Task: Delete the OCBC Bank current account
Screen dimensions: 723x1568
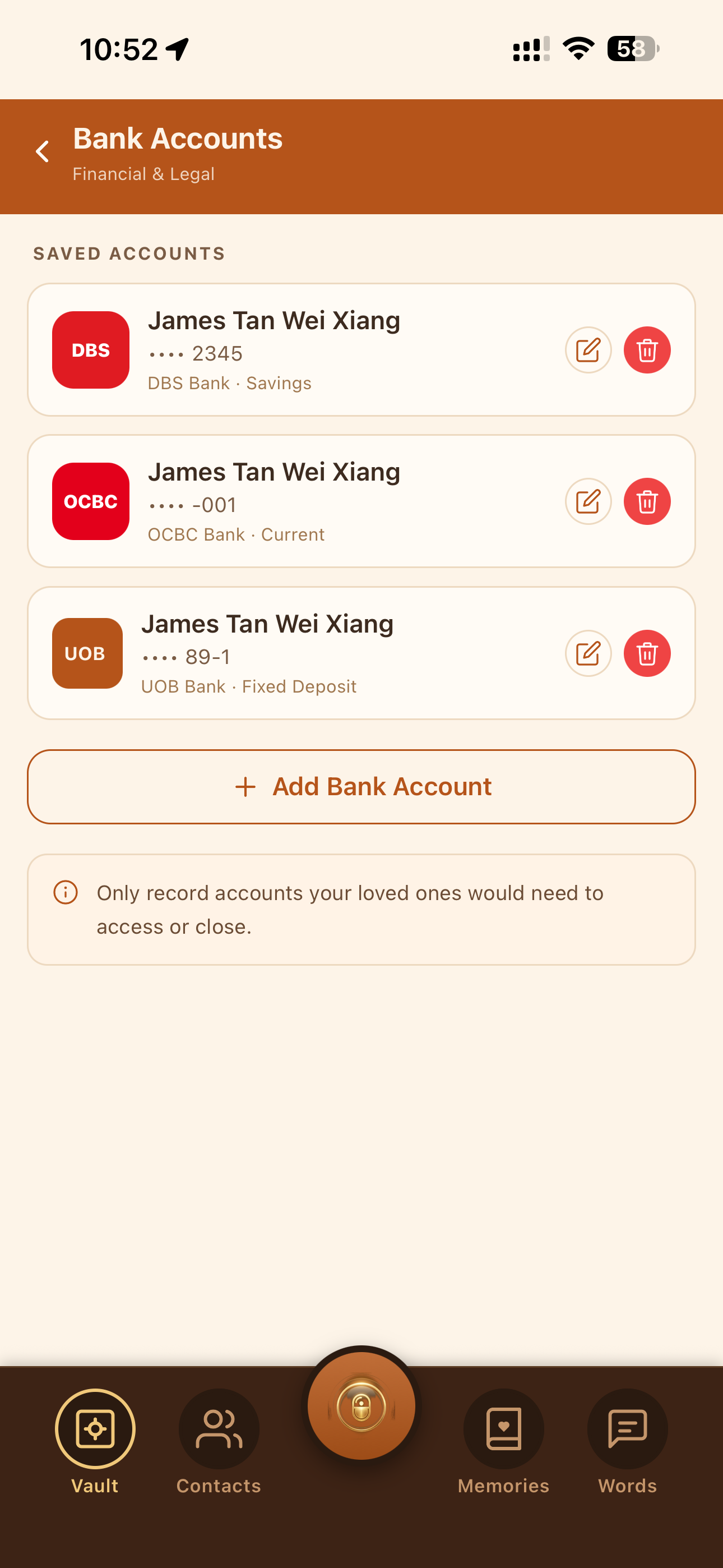Action: [x=647, y=501]
